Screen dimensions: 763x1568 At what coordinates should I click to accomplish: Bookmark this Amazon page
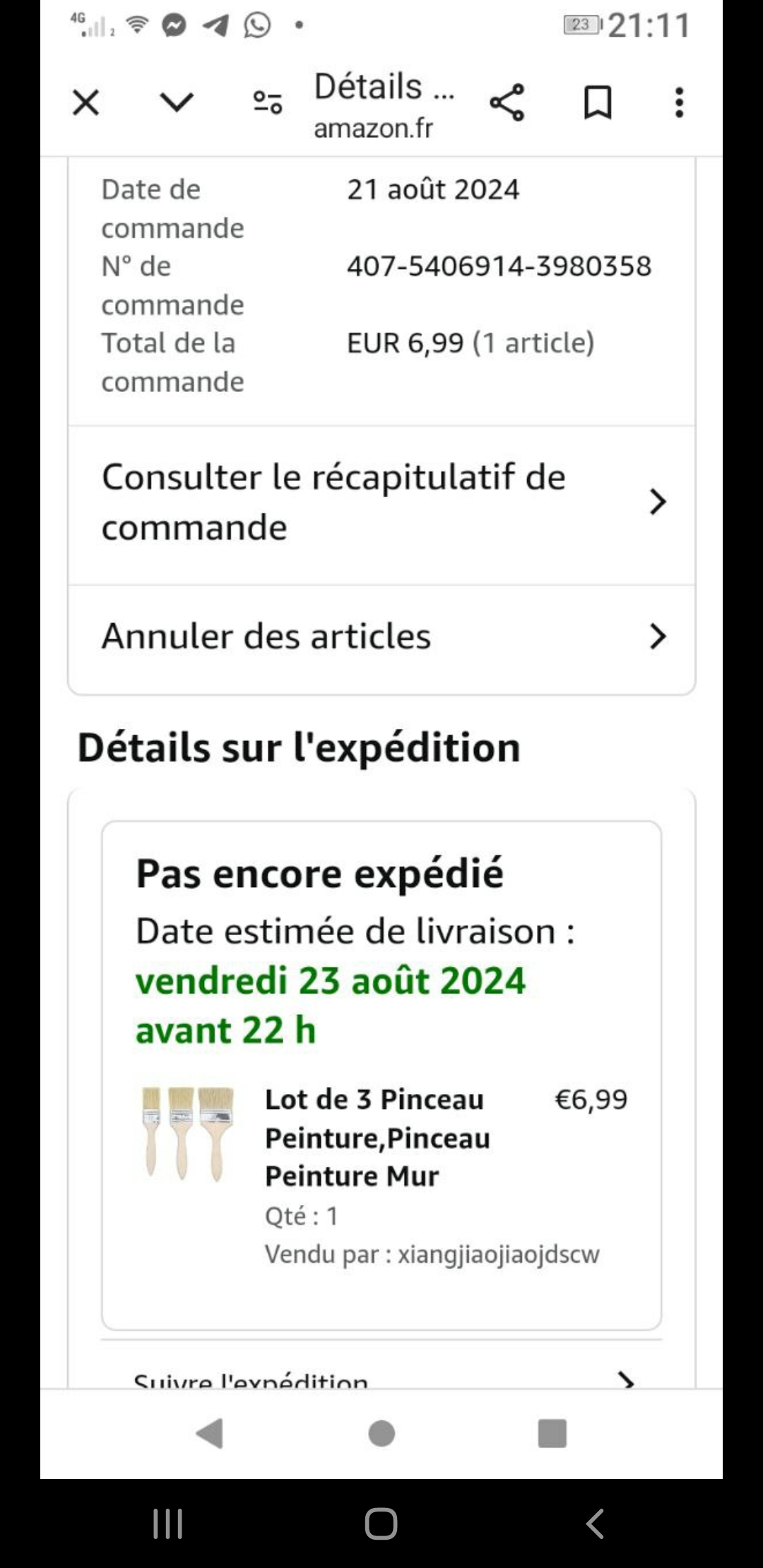click(x=598, y=103)
